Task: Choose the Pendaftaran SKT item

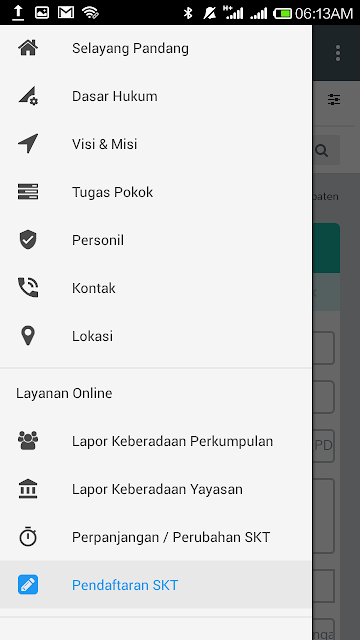Action: coord(156,585)
